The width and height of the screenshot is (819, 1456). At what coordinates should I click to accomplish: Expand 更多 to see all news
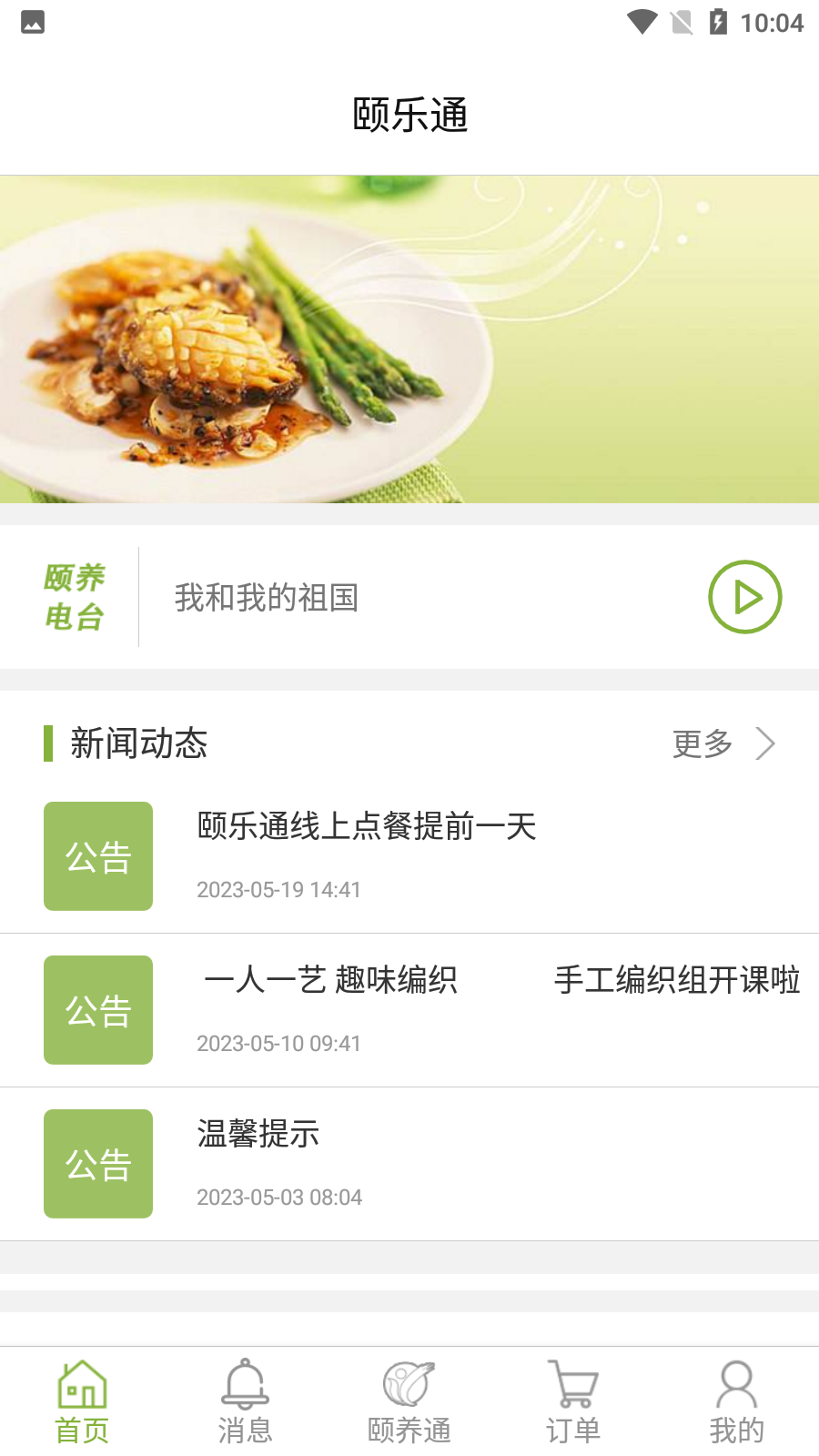pos(702,743)
